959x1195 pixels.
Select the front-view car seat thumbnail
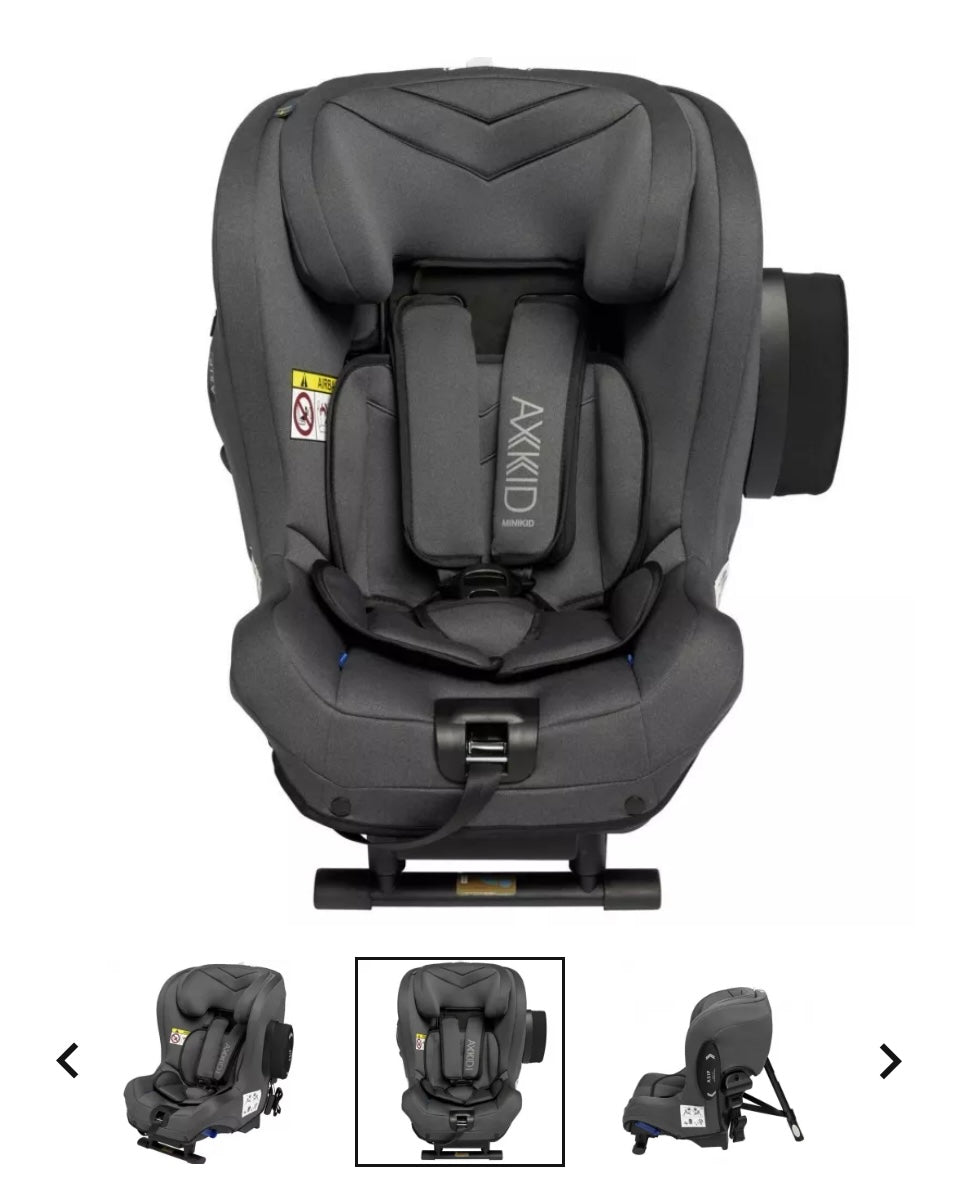[460, 1062]
